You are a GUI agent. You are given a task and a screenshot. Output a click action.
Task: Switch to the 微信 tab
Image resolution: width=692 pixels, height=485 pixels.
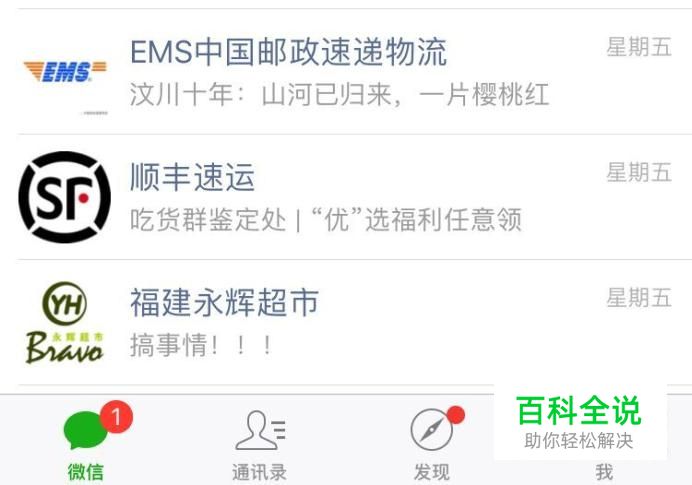point(86,443)
